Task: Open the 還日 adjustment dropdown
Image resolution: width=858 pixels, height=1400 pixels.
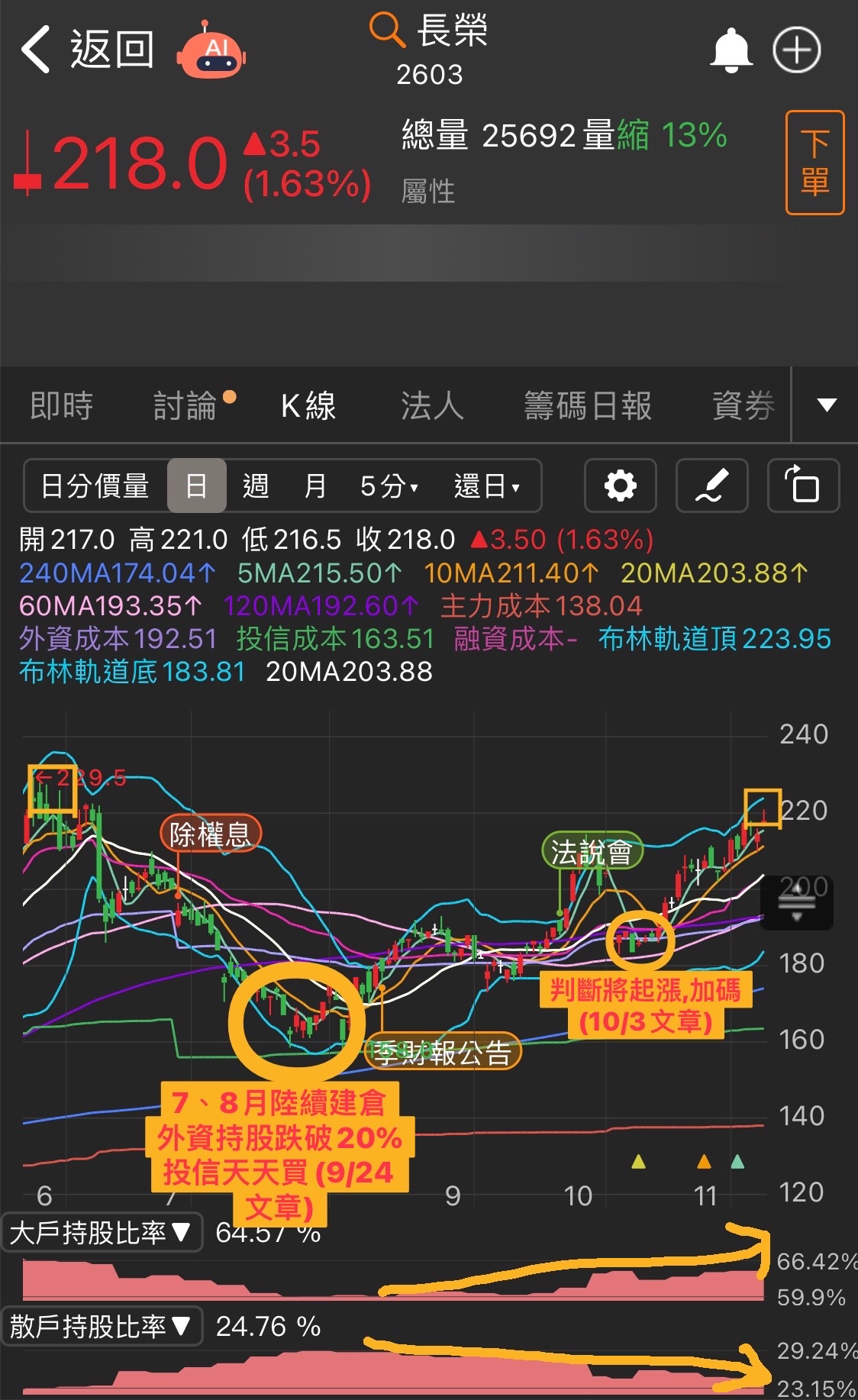Action: pos(486,485)
